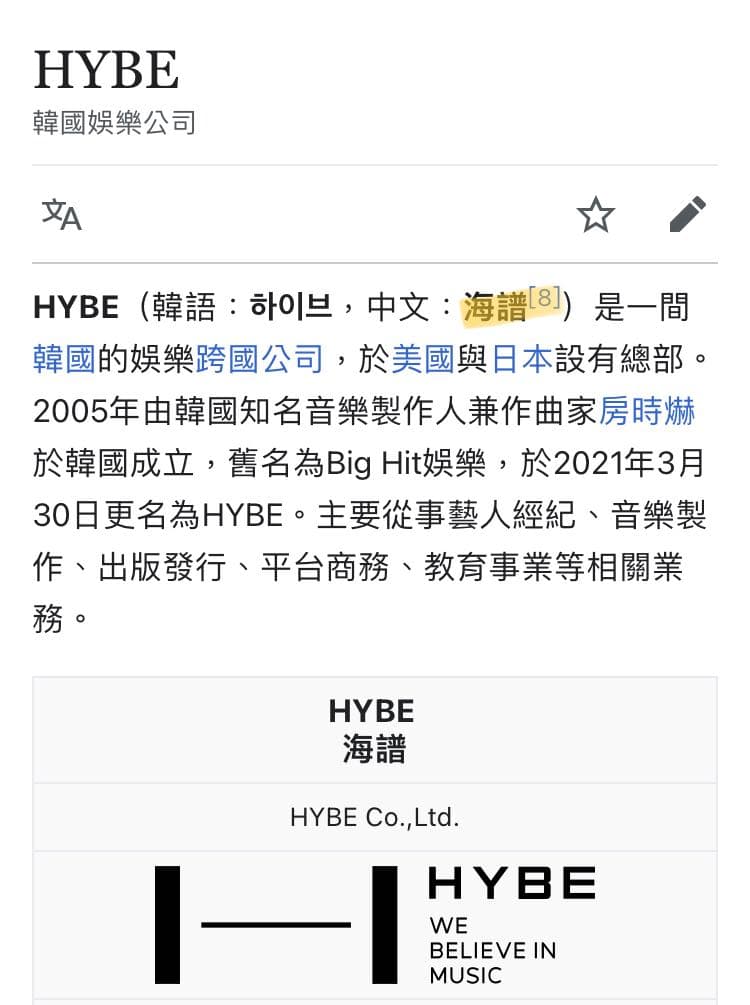Viewport: 750px width, 1005px height.
Task: Click the pencil edit icon
Action: click(688, 214)
